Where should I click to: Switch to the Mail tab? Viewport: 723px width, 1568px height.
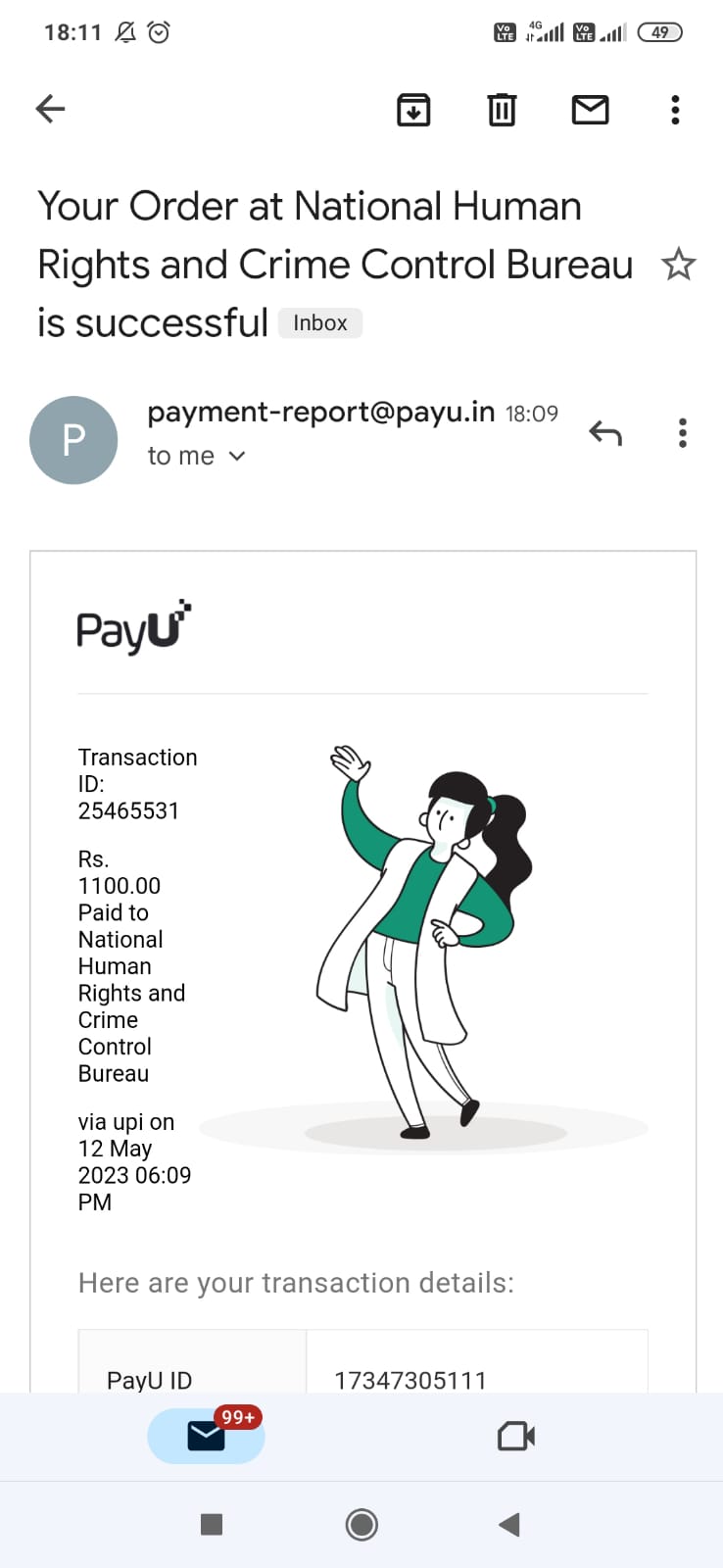pos(206,1436)
